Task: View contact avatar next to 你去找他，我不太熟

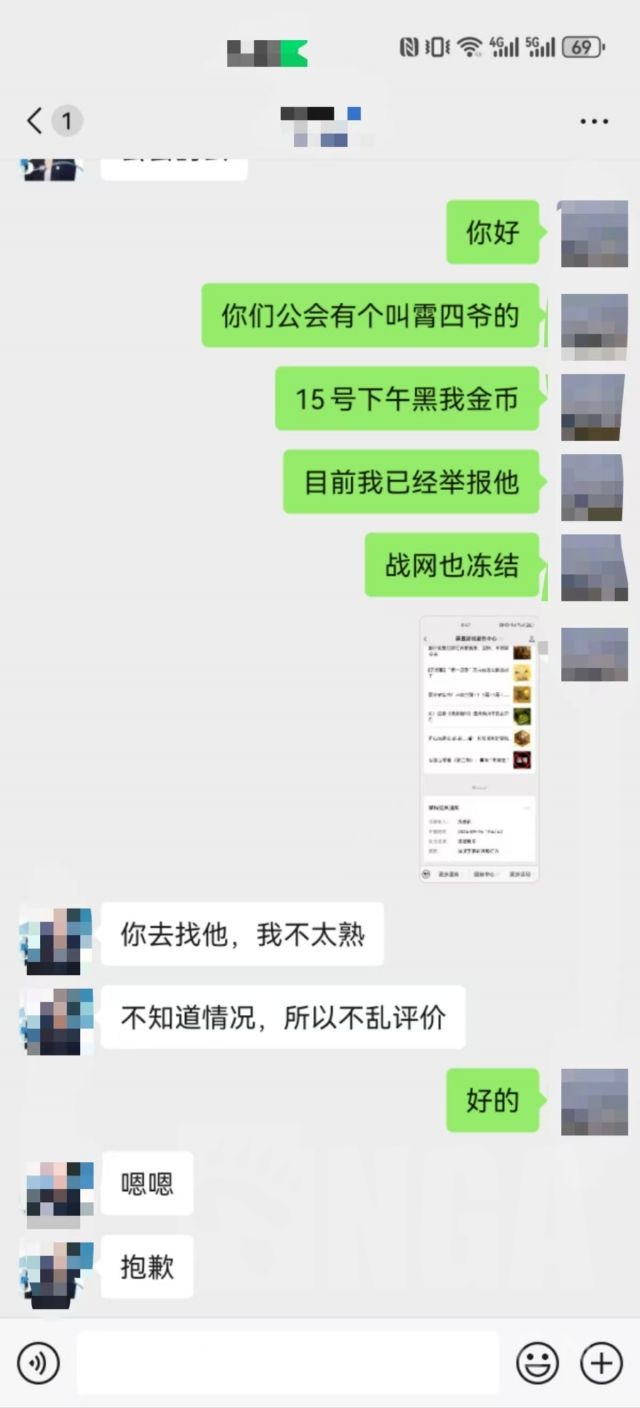Action: pyautogui.click(x=56, y=941)
